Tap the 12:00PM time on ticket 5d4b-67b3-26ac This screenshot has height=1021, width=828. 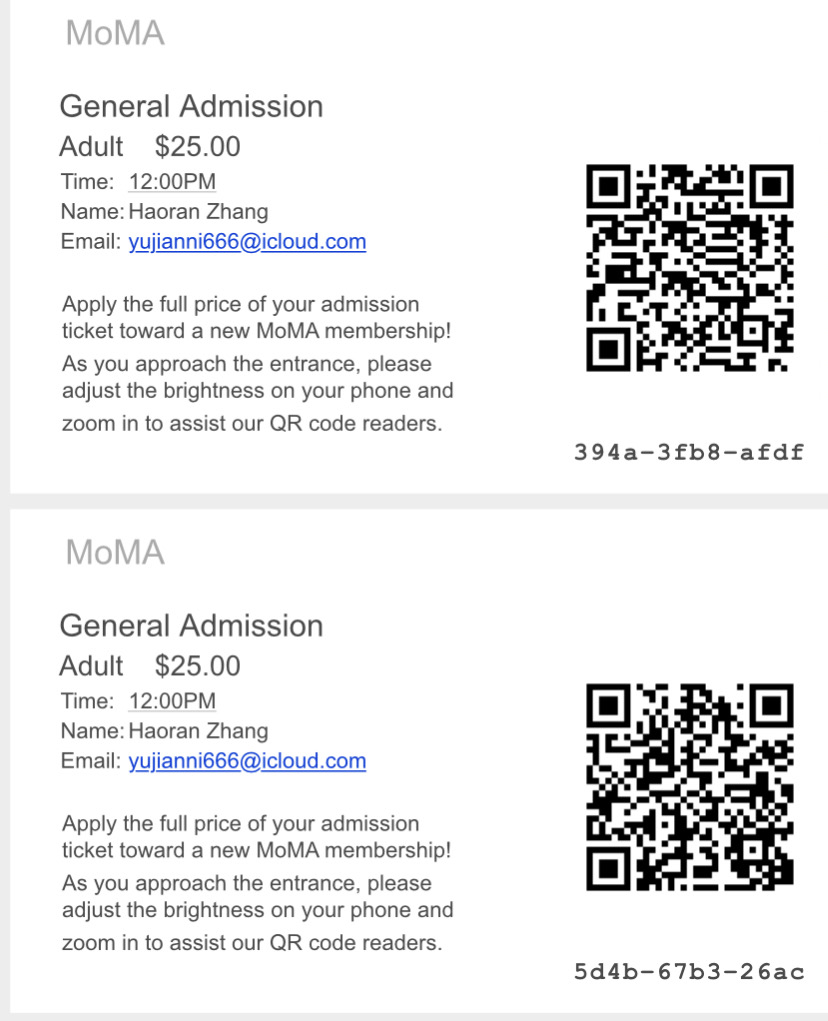click(172, 701)
